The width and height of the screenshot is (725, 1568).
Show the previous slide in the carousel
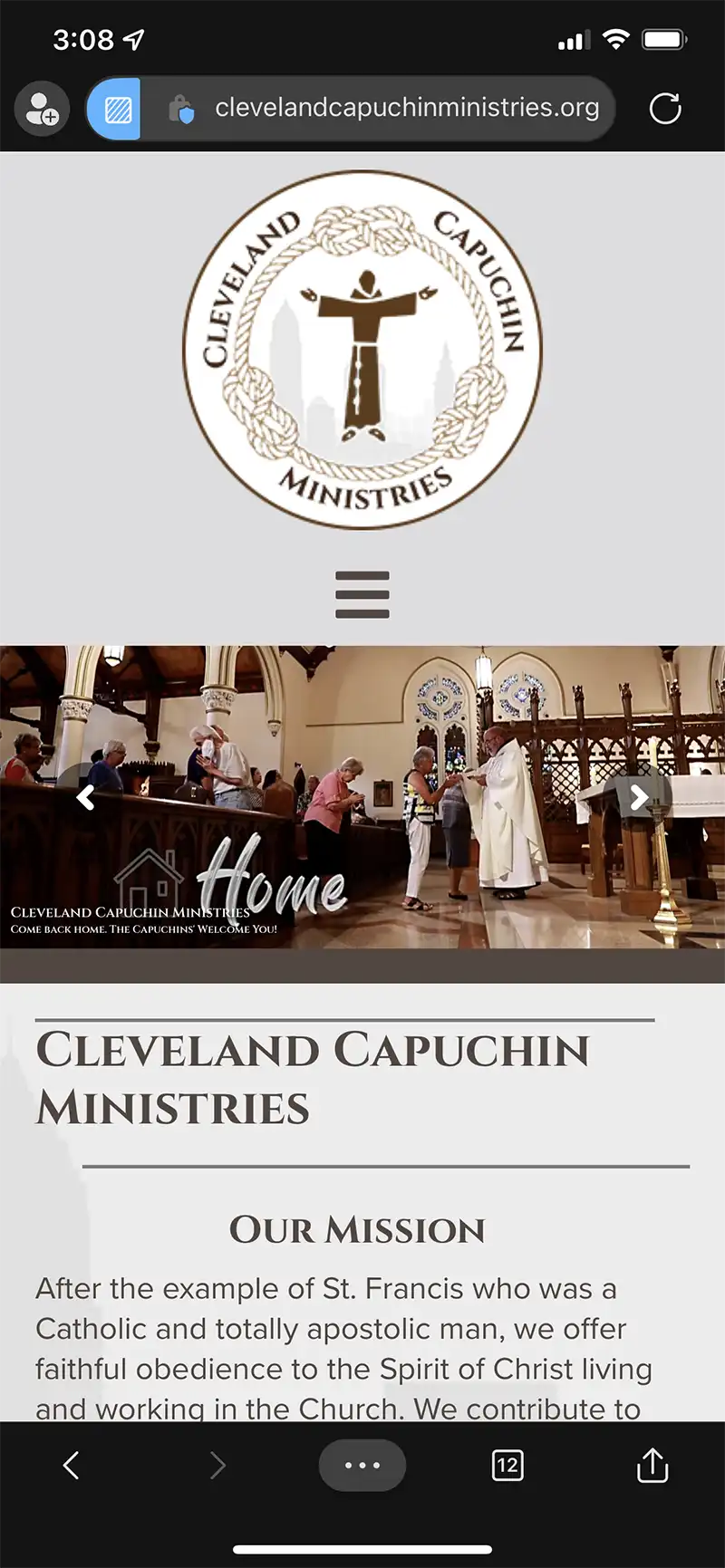pos(86,797)
